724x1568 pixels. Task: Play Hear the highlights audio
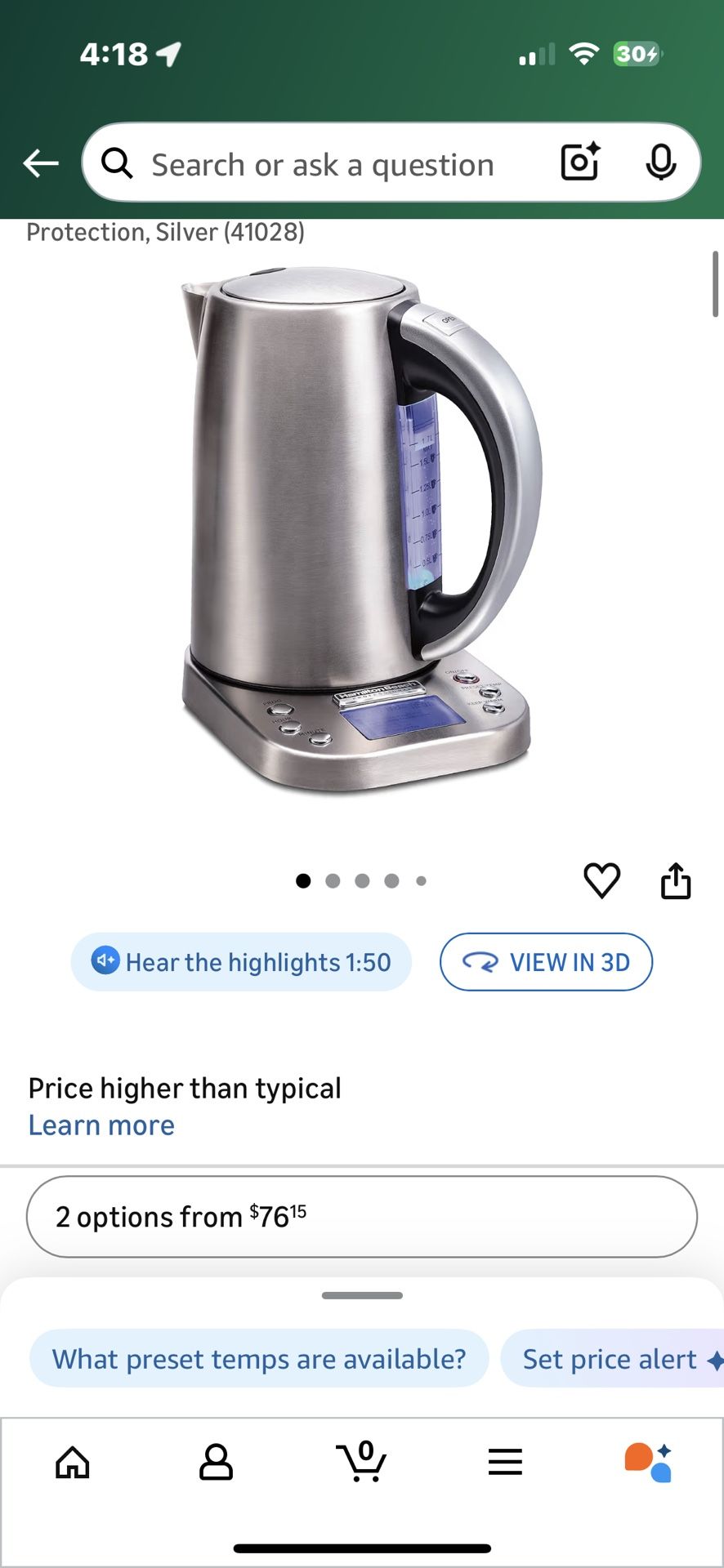point(241,961)
